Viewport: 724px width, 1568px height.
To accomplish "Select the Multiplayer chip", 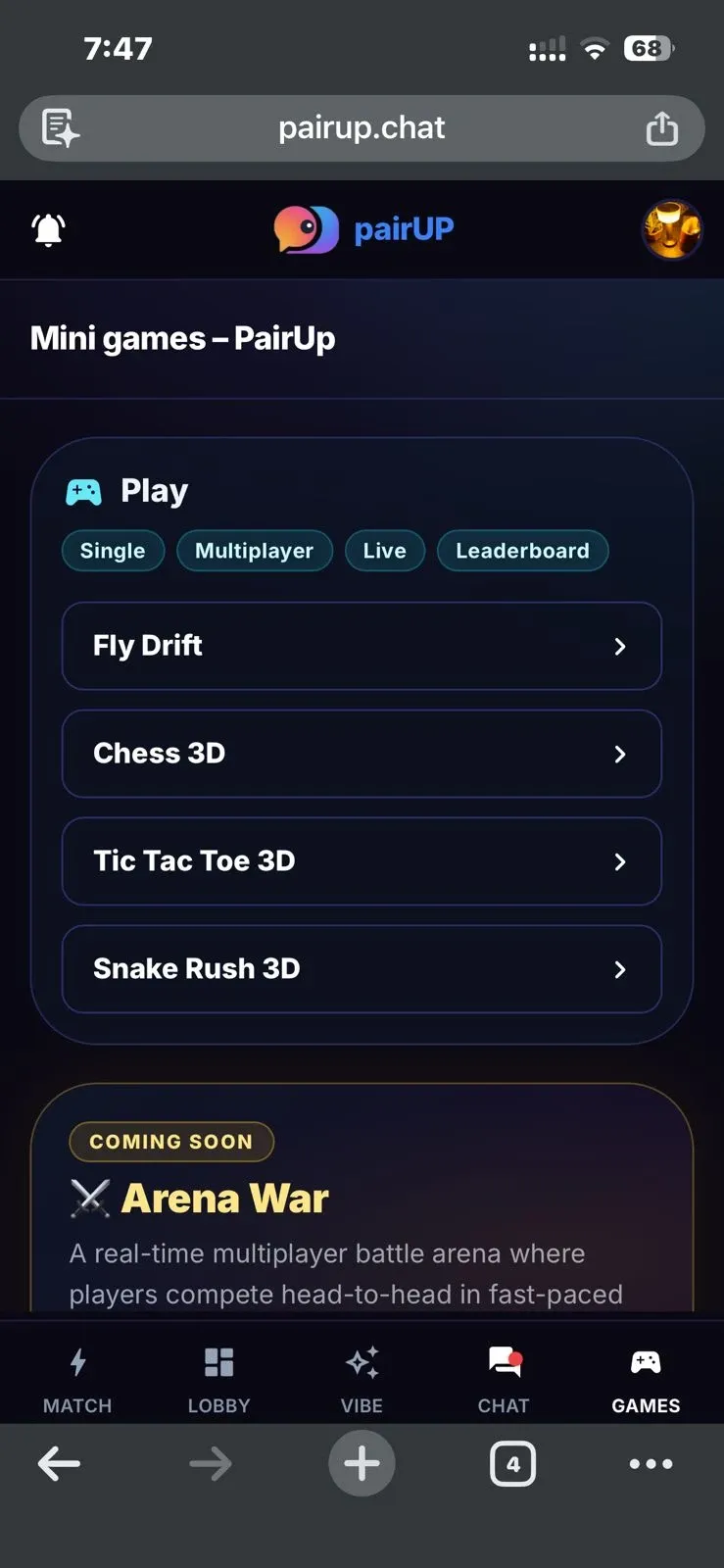I will coord(254,551).
